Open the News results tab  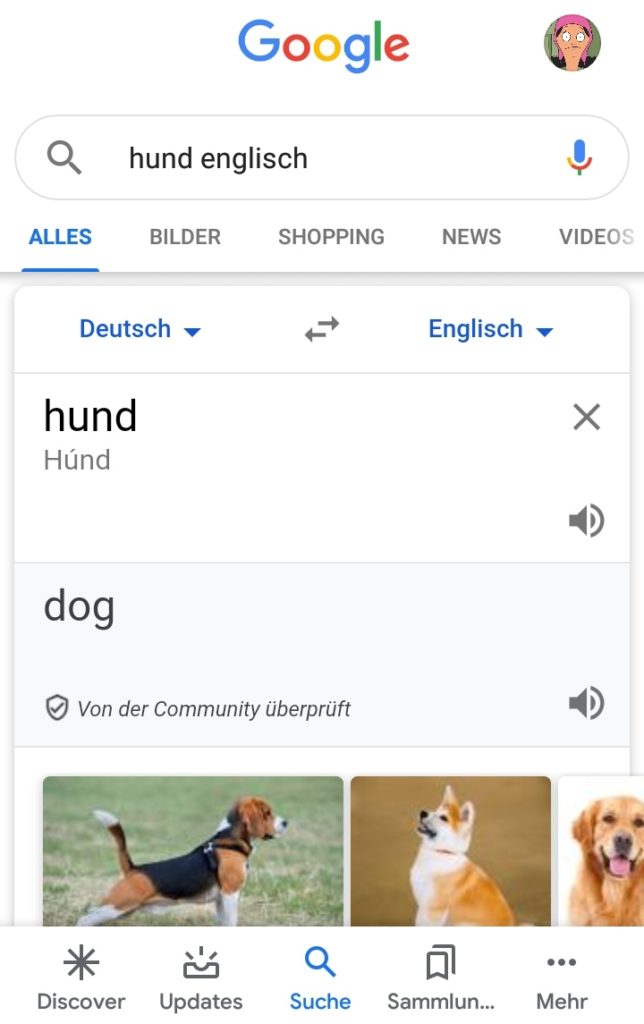coord(471,237)
